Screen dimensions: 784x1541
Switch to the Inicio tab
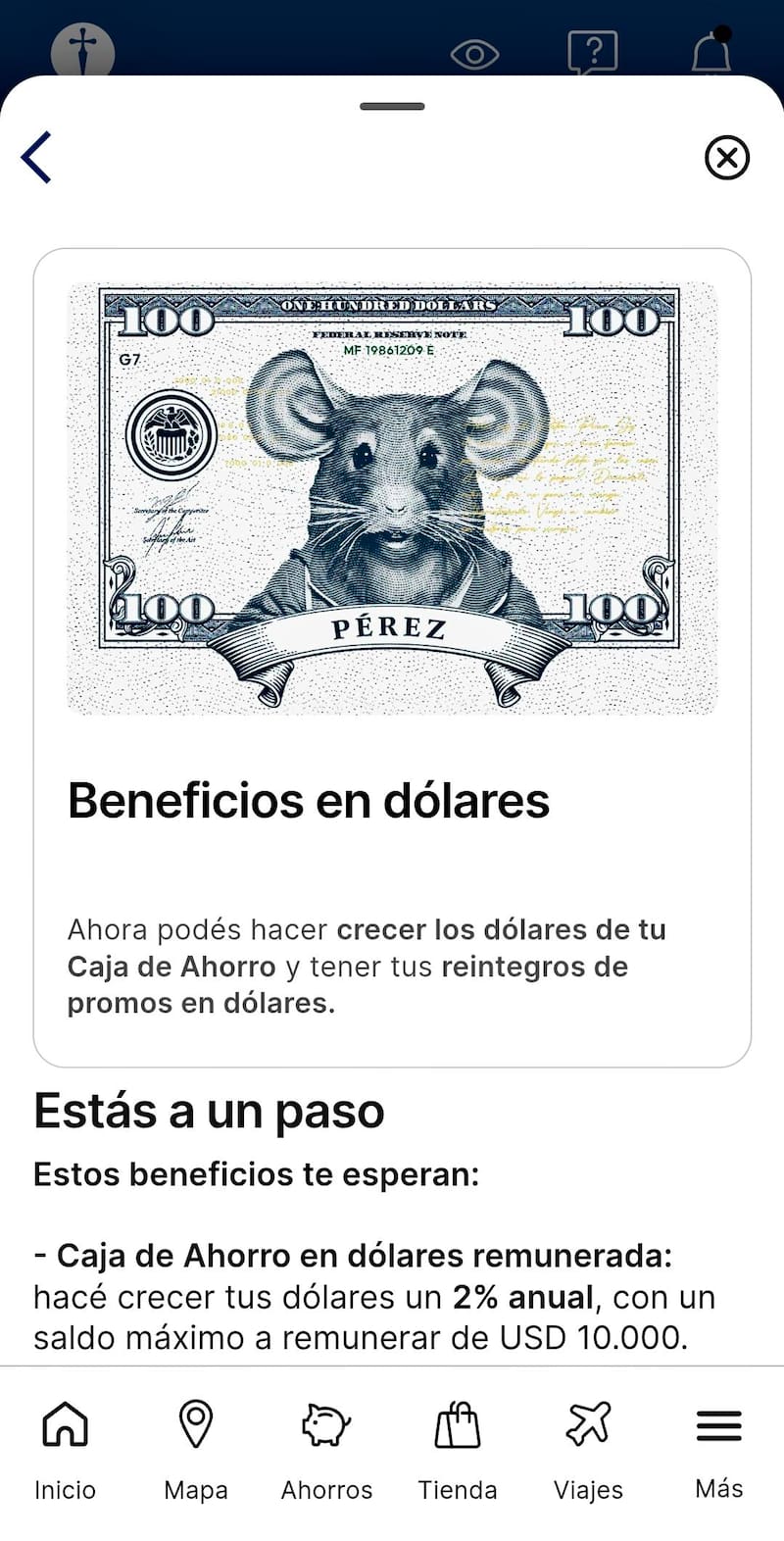click(65, 1449)
